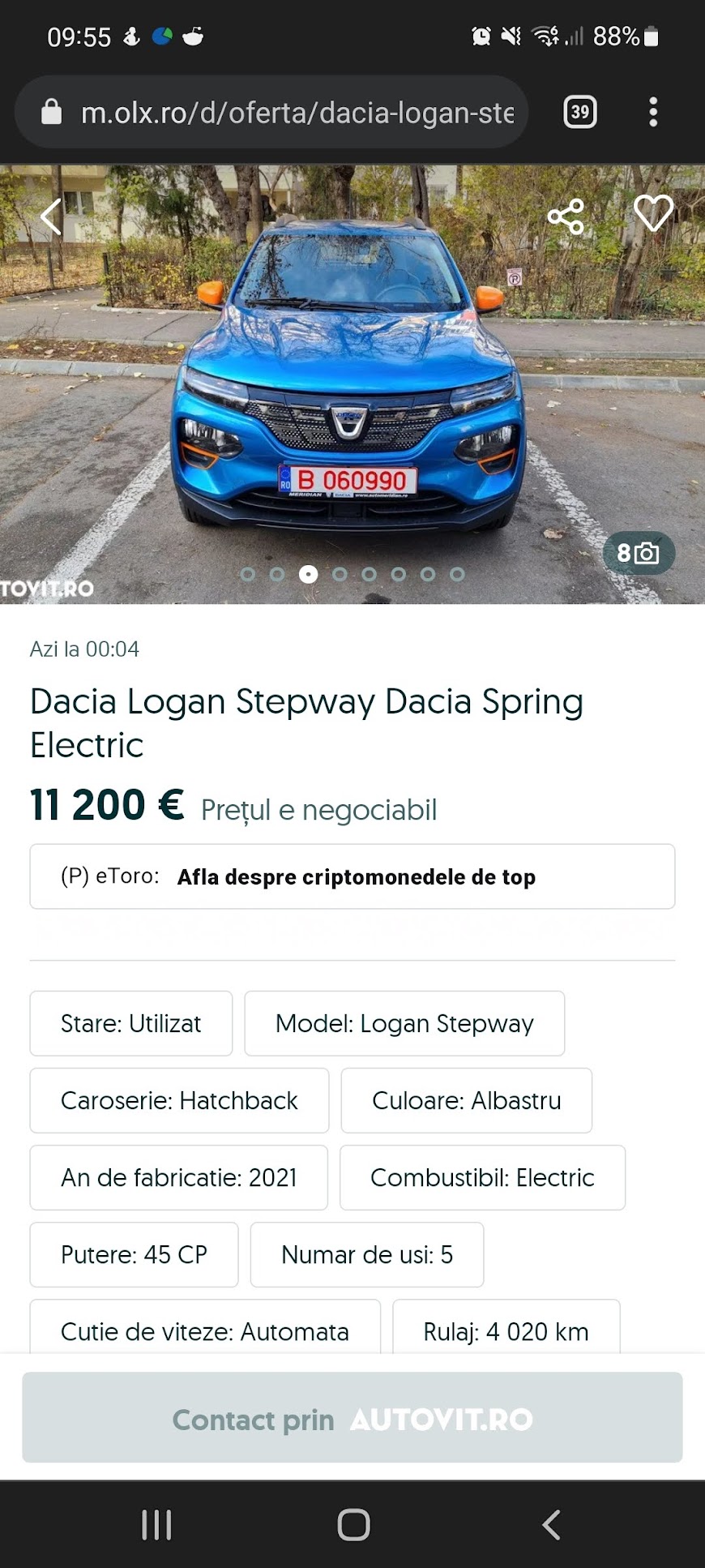705x1568 pixels.
Task: Save the listing with the heart icon
Action: click(x=653, y=214)
